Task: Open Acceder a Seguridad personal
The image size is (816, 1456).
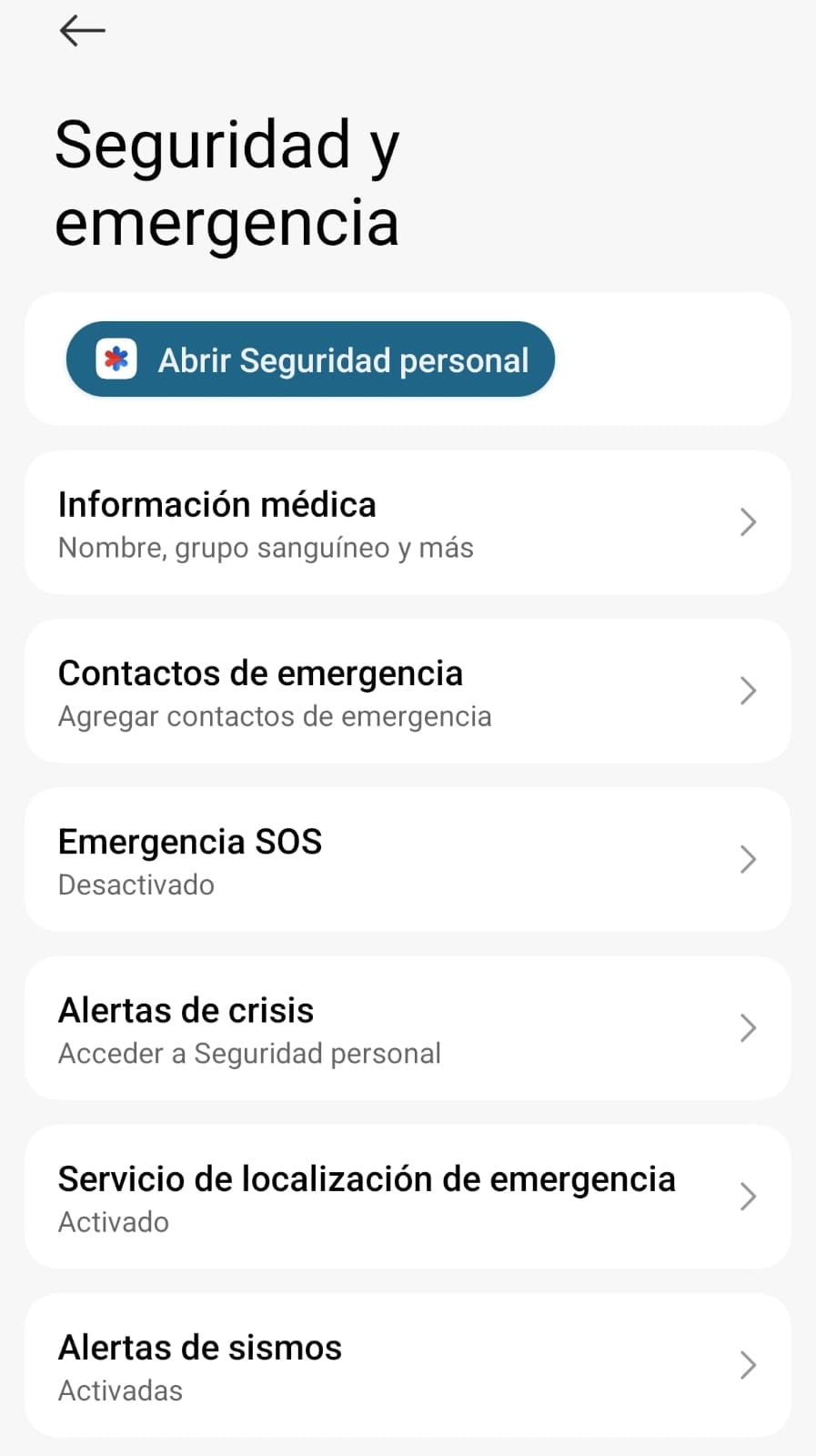Action: 249,1053
